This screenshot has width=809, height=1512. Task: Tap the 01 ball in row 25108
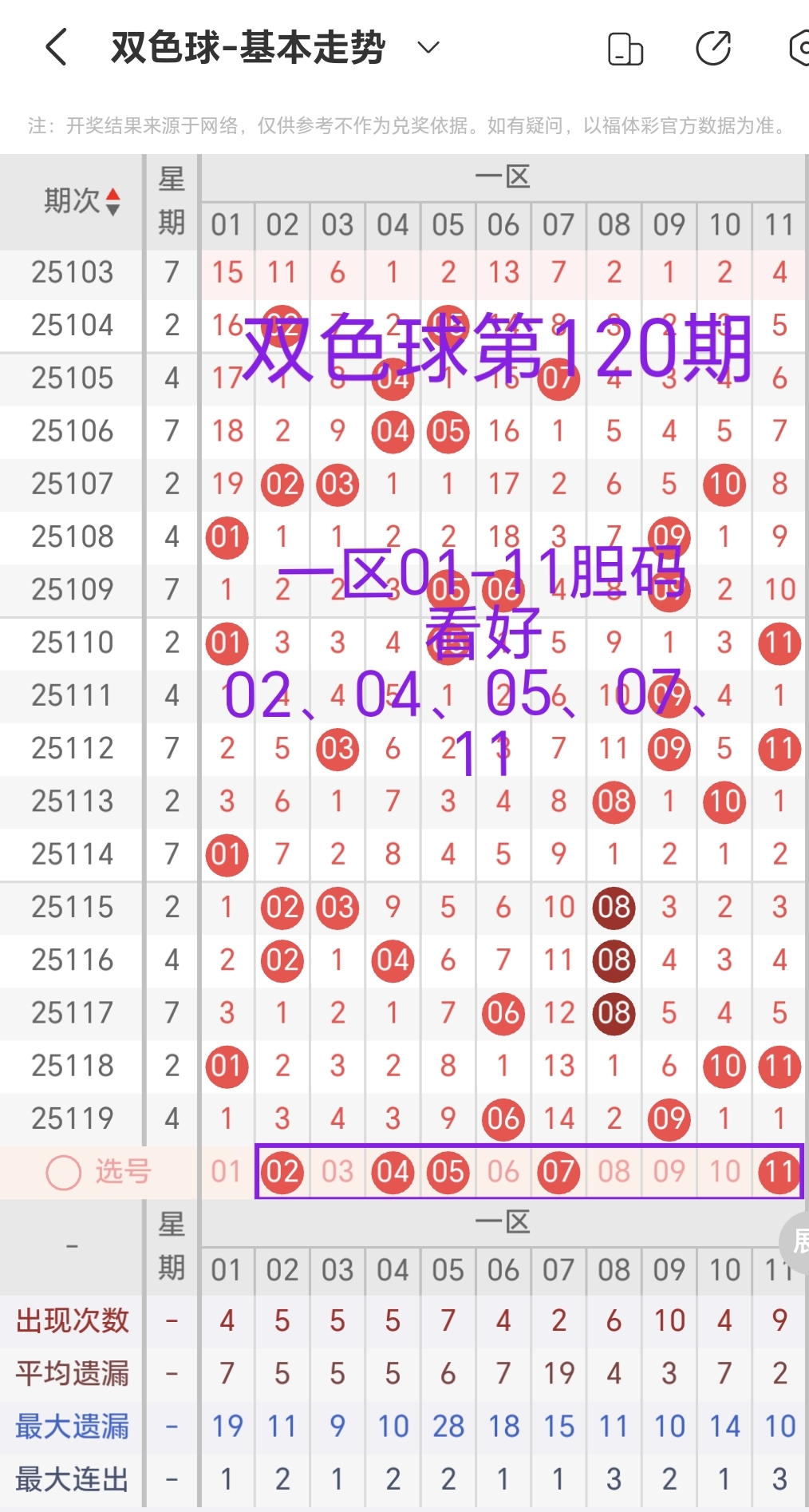point(227,536)
